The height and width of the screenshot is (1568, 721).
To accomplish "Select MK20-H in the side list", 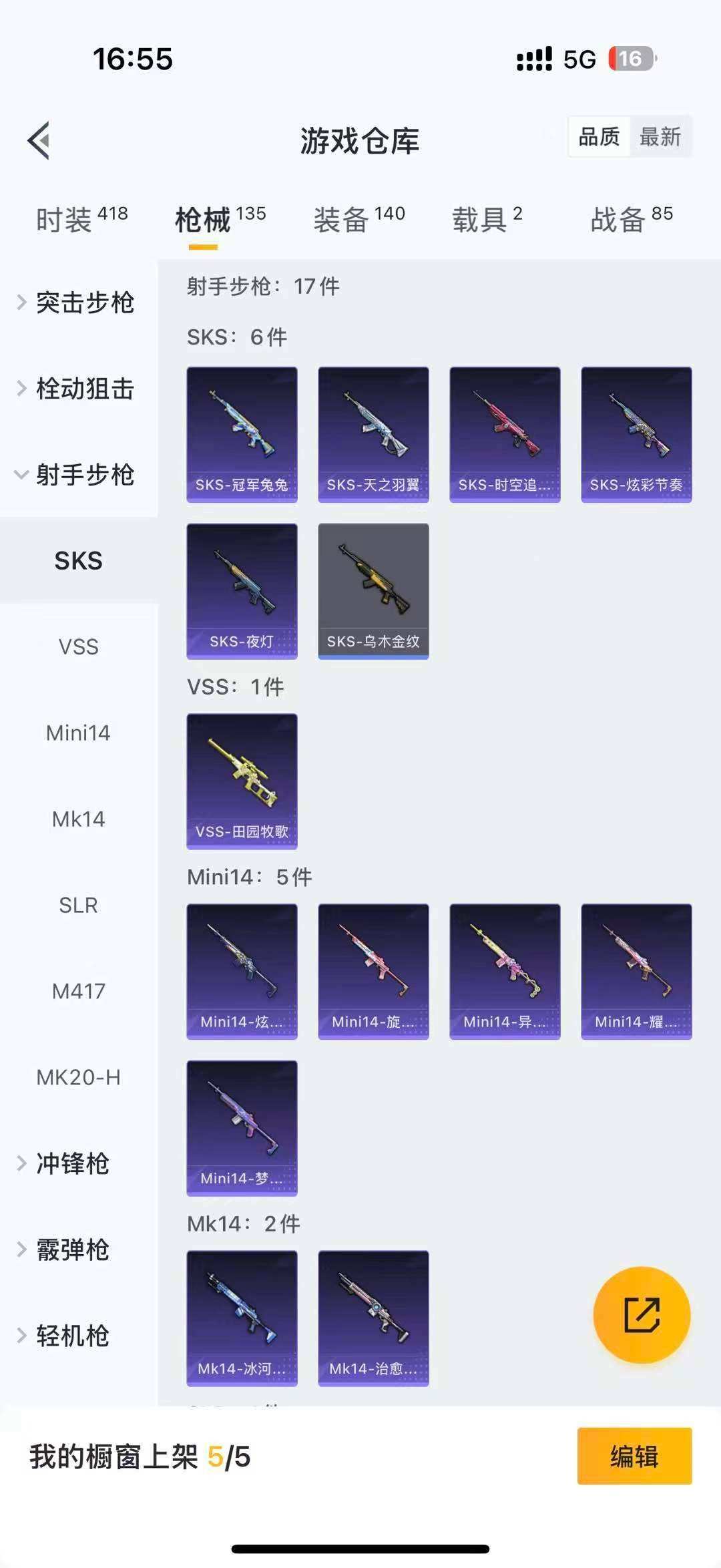I will point(79,1077).
